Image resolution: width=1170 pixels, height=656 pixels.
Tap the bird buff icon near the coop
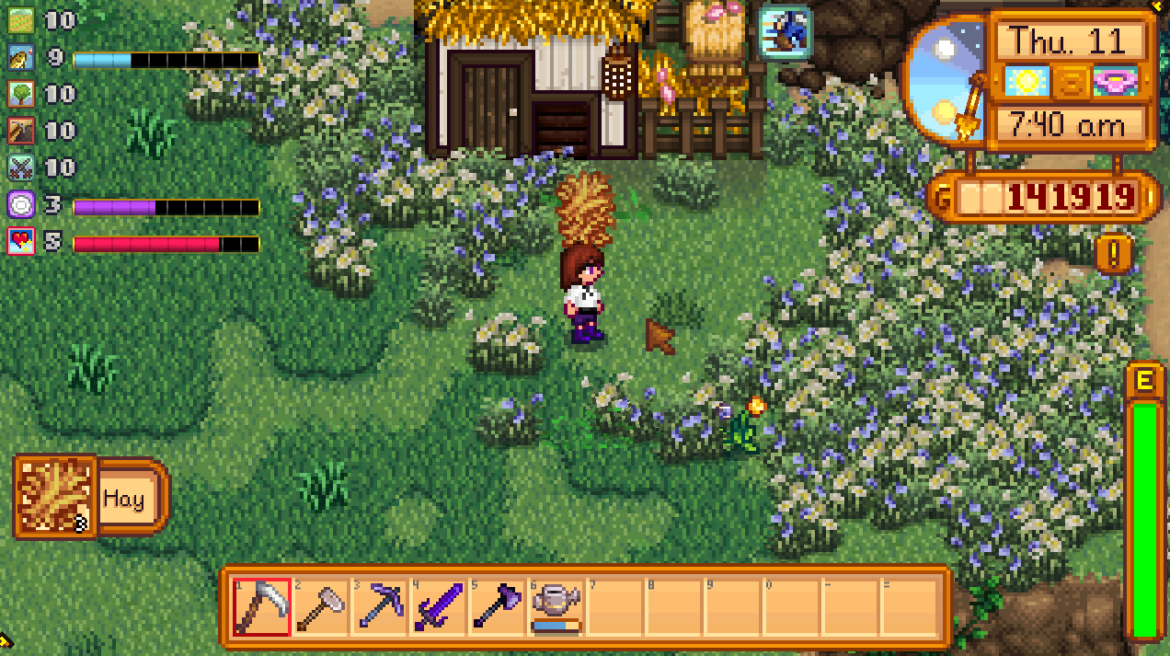point(784,30)
